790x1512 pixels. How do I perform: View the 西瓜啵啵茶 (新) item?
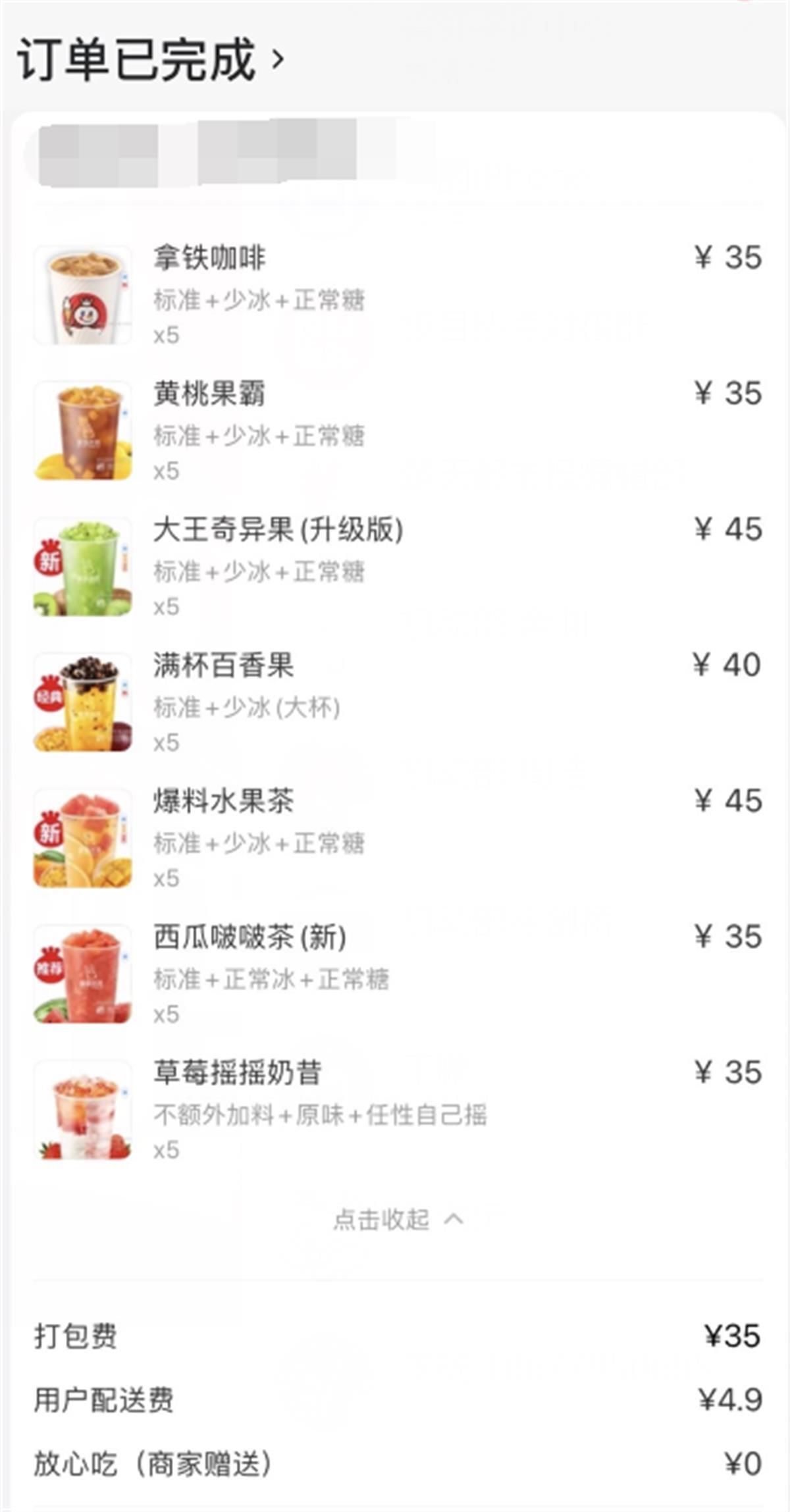tap(250, 937)
